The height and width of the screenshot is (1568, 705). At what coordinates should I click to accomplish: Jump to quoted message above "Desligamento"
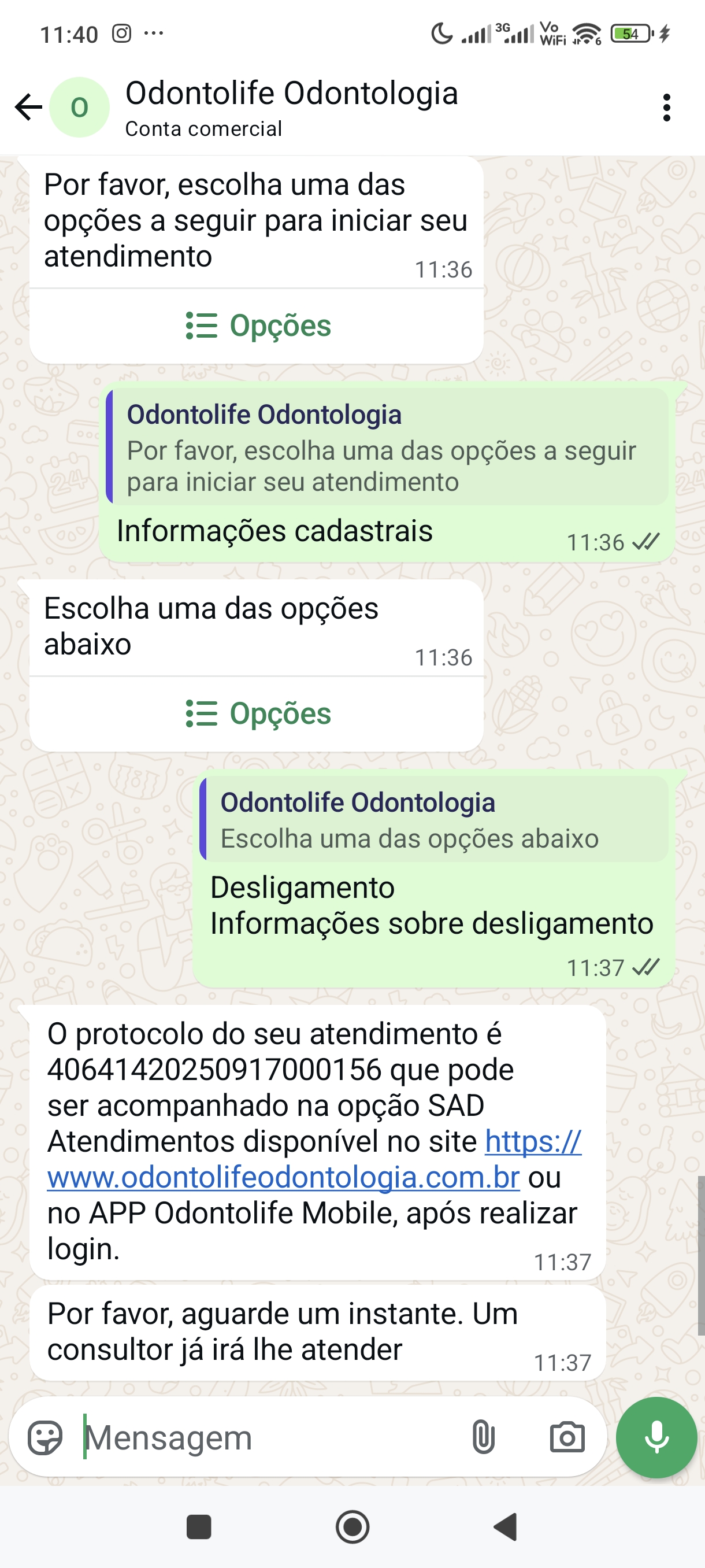coord(434,819)
